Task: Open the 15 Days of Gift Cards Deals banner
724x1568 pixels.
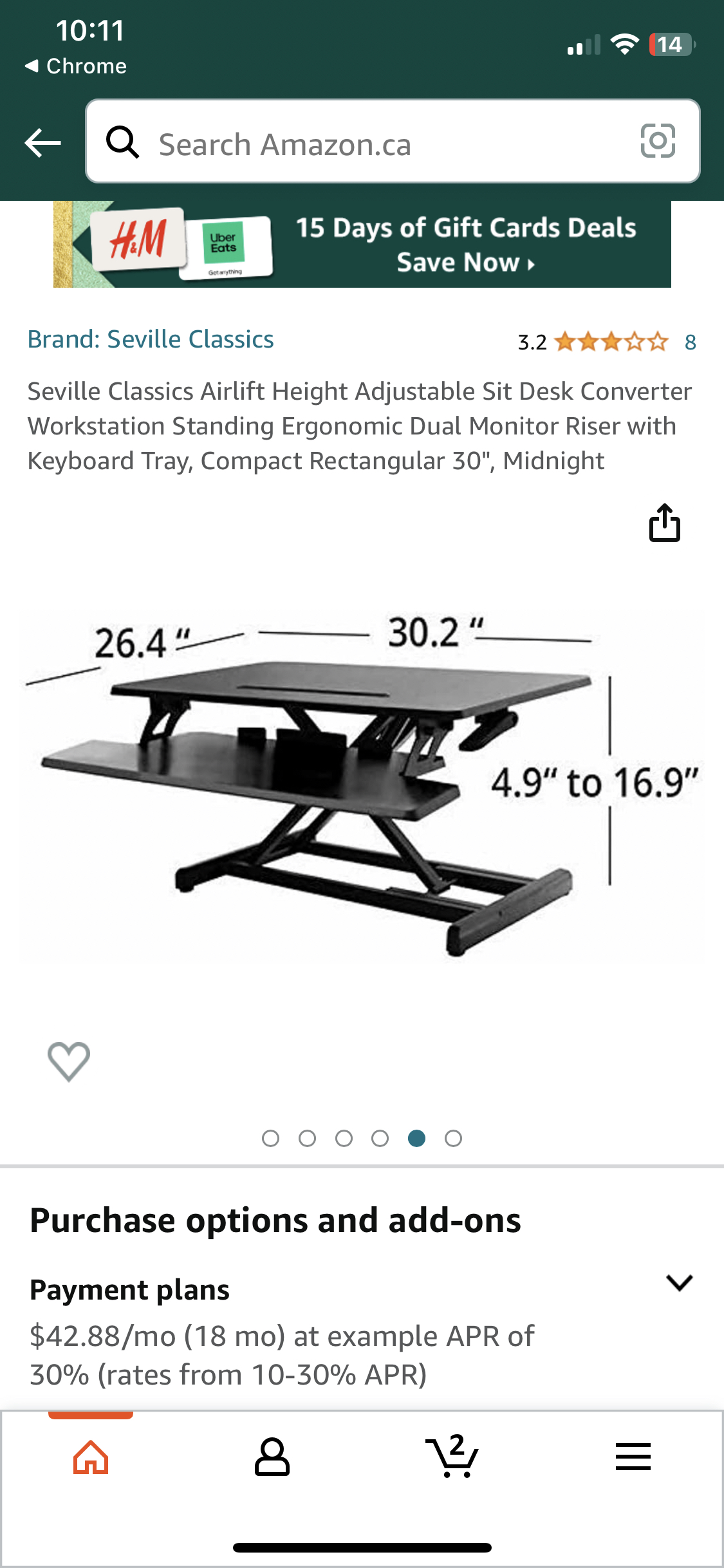Action: click(362, 245)
